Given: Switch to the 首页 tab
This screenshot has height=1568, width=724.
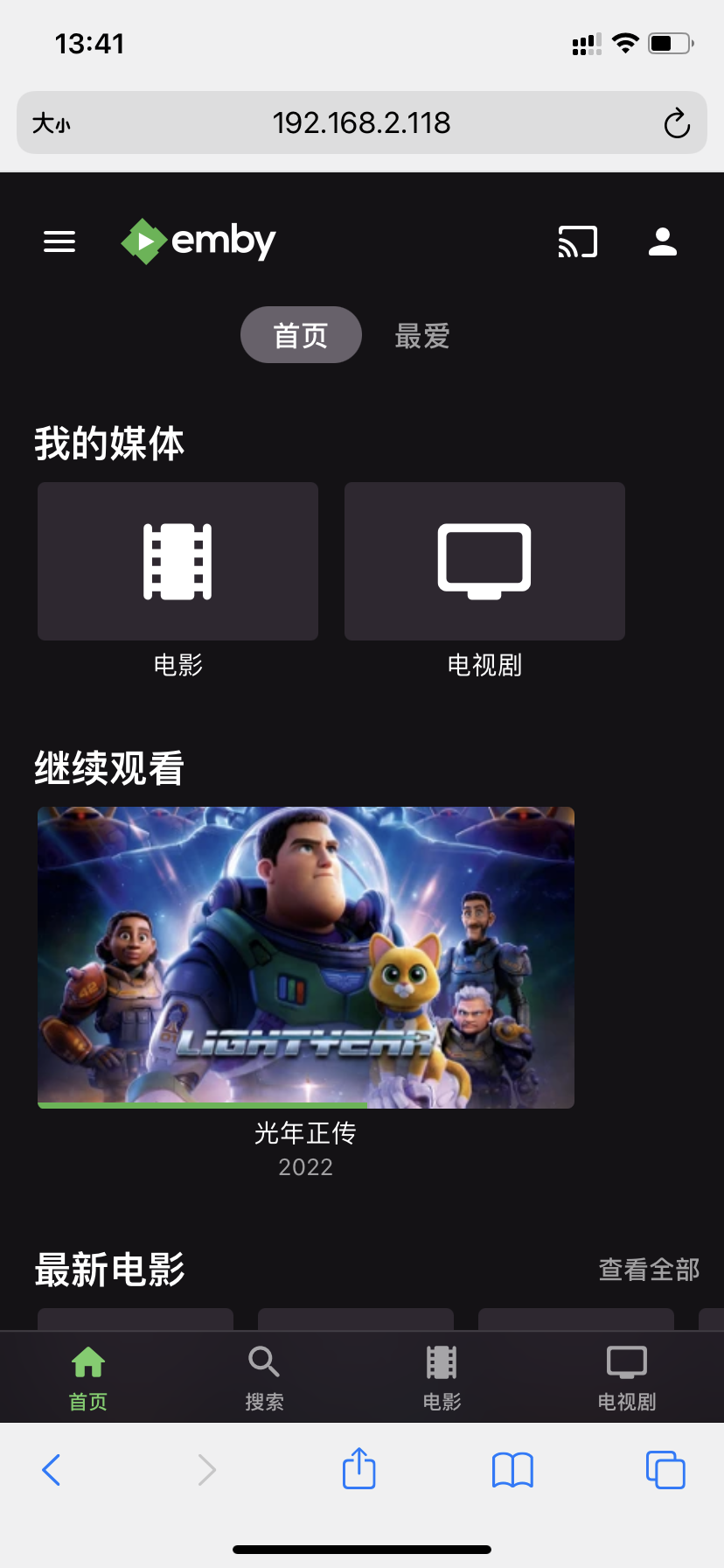Looking at the screenshot, I should 301,334.
